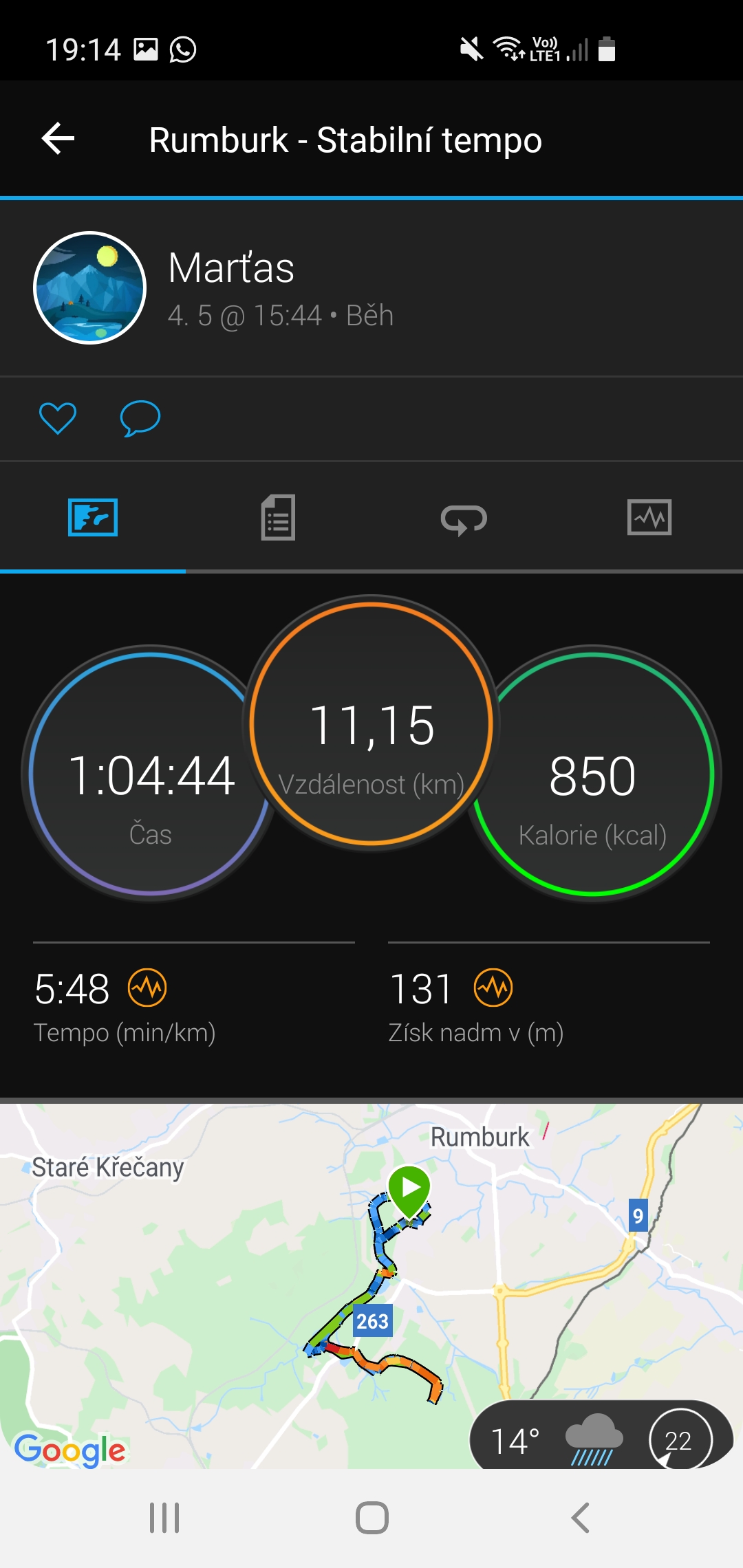Open elevation chart icon next to 131

[493, 988]
